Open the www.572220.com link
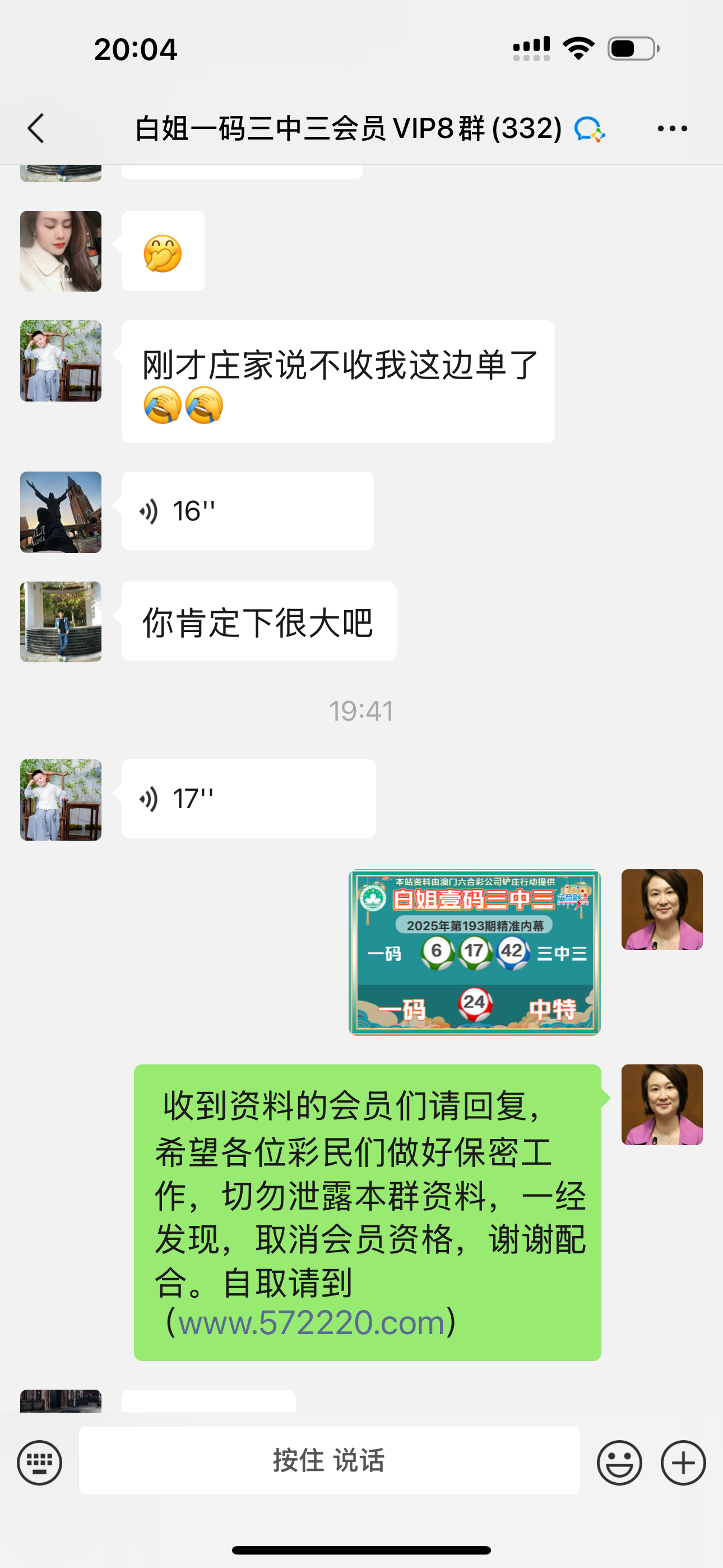Image resolution: width=723 pixels, height=1568 pixels. tap(311, 1322)
